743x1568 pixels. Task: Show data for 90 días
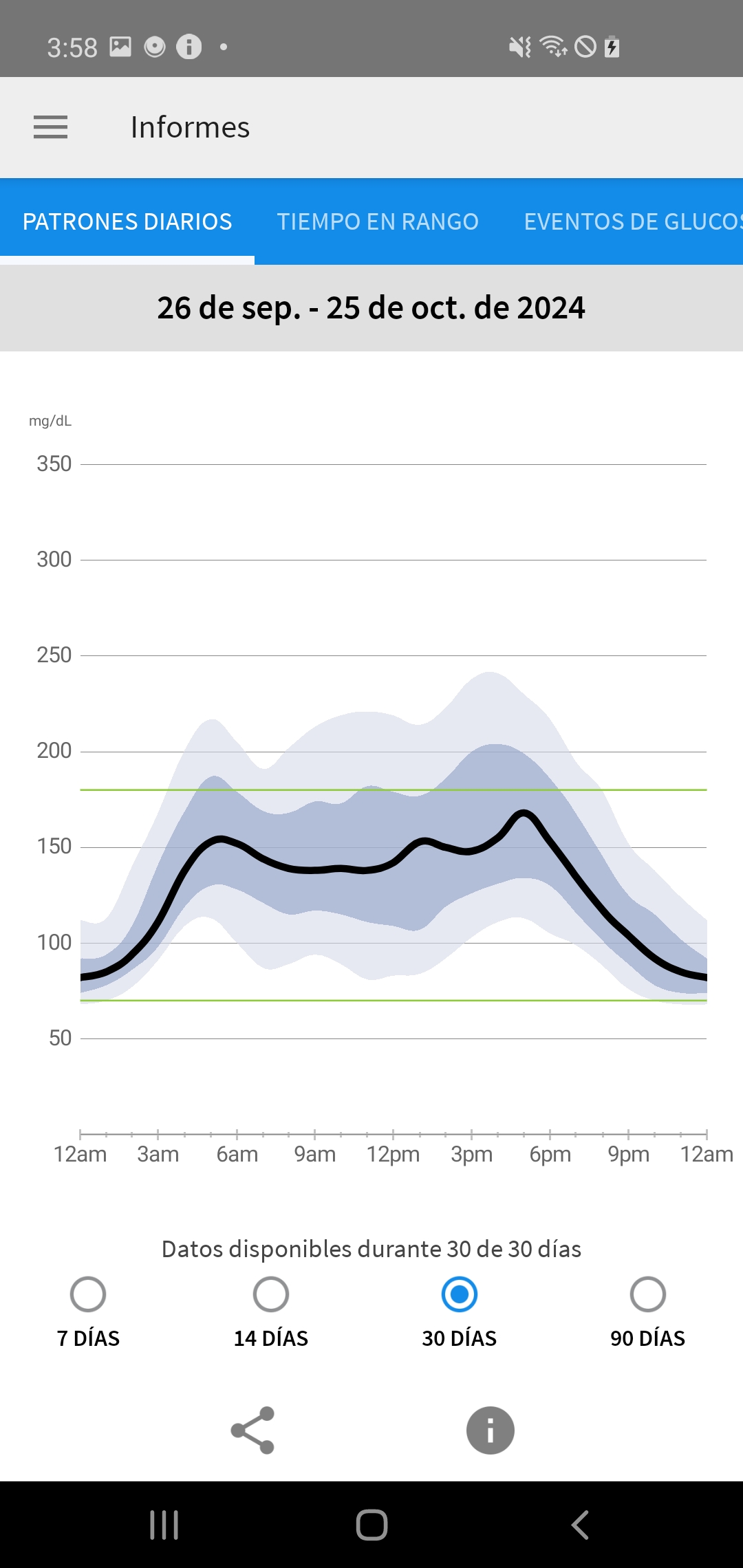click(x=647, y=1295)
